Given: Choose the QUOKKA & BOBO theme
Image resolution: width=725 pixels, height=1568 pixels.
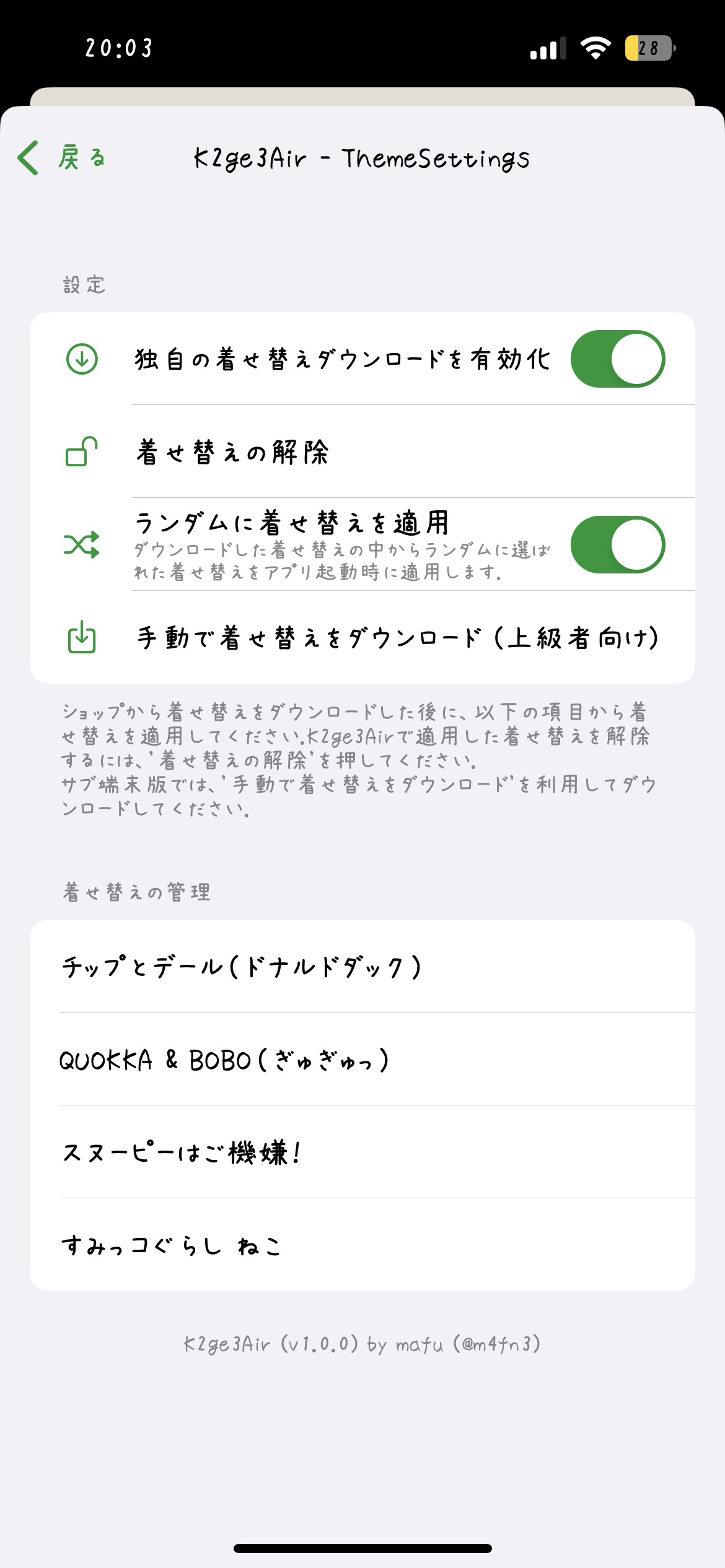Looking at the screenshot, I should pos(362,1060).
